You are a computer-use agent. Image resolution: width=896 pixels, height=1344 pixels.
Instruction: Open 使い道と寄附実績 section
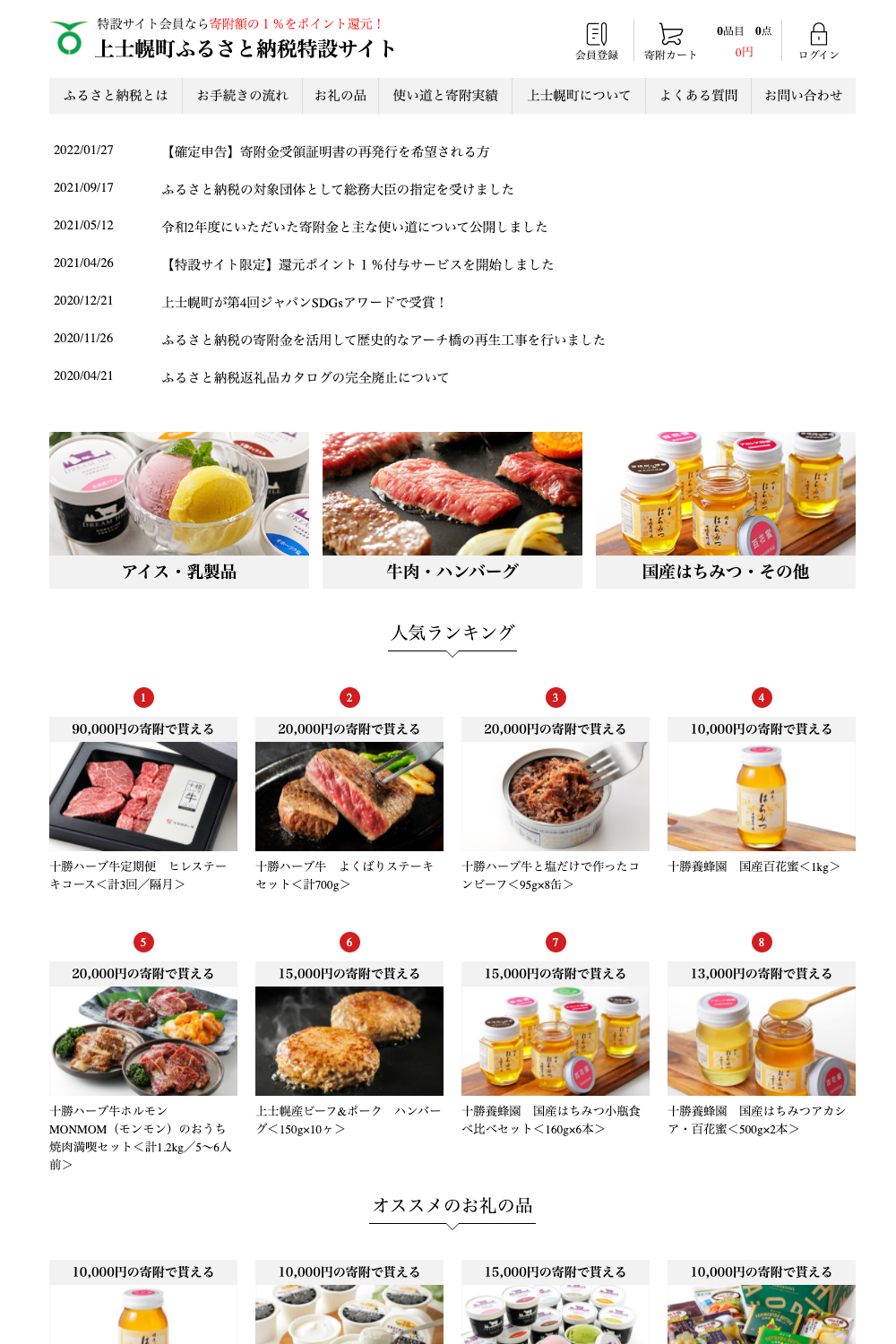pyautogui.click(x=445, y=96)
